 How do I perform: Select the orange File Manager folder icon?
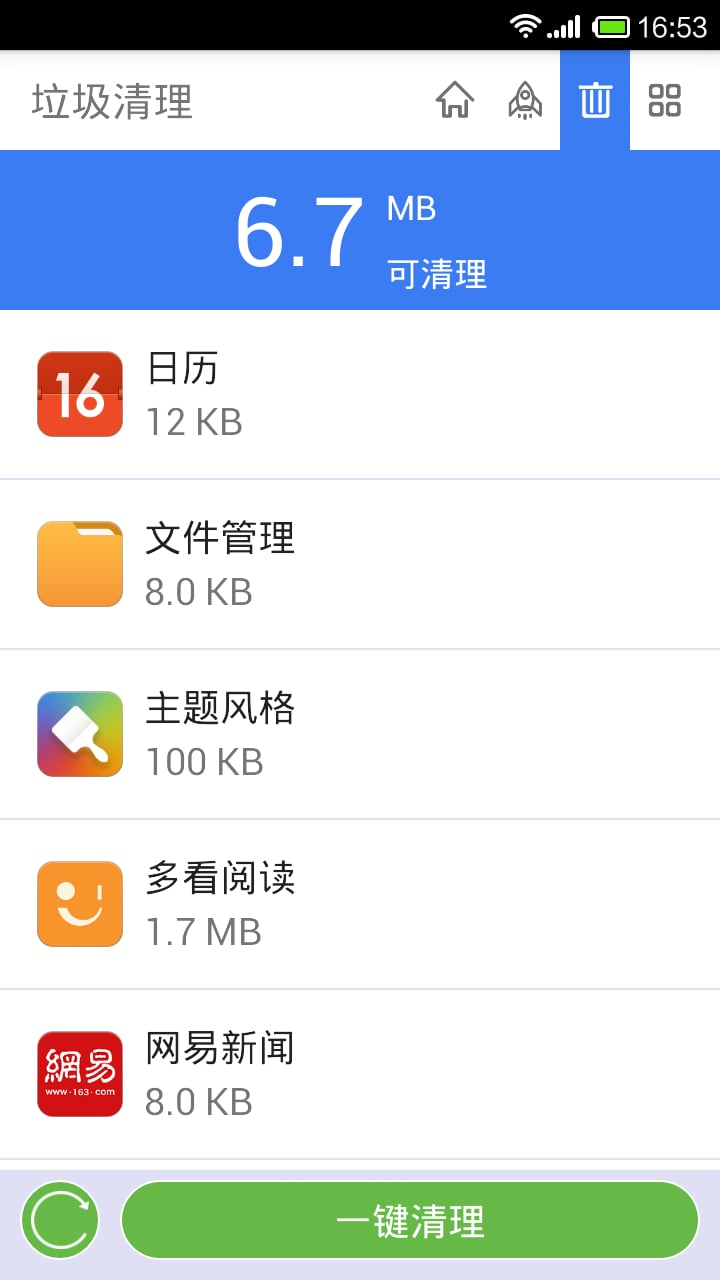(79, 564)
